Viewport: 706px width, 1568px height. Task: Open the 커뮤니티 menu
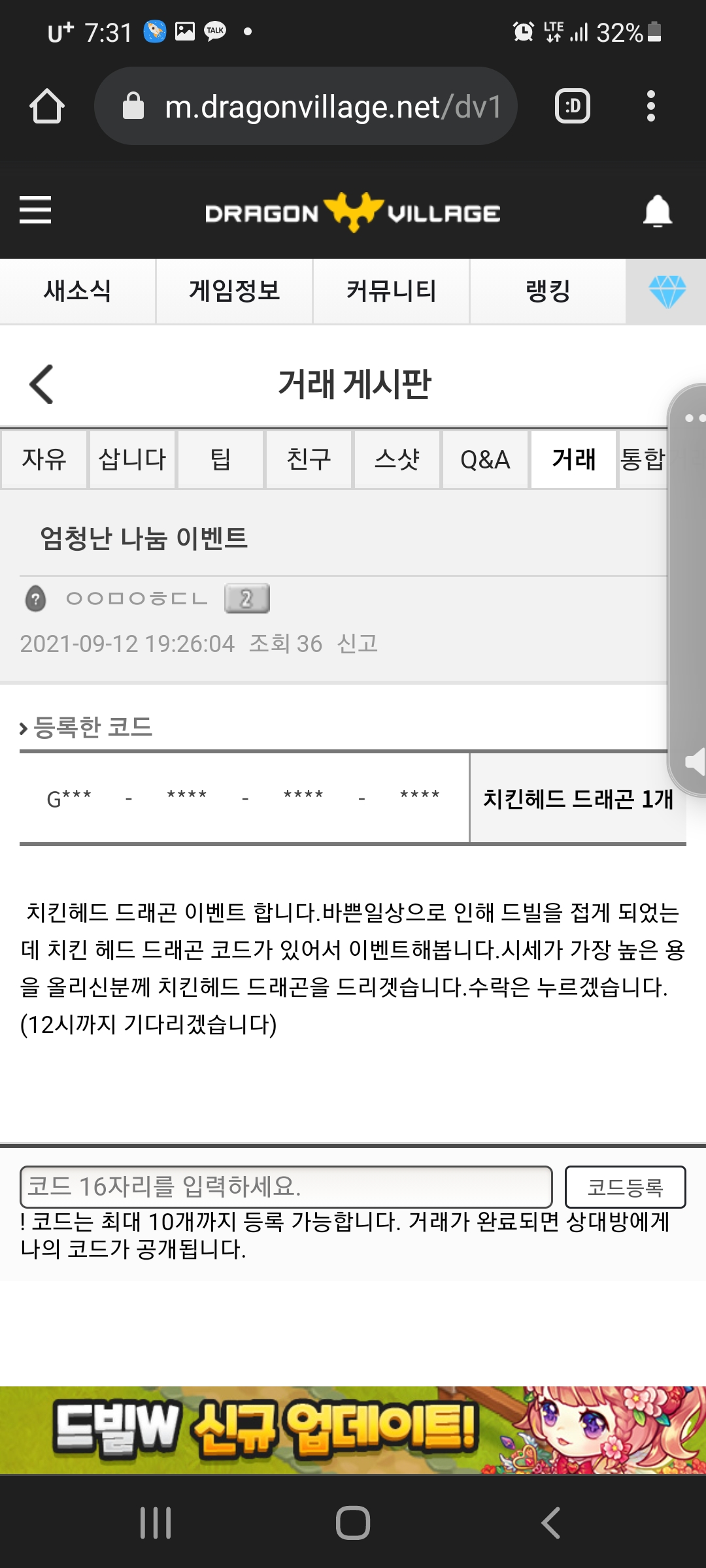pos(391,291)
